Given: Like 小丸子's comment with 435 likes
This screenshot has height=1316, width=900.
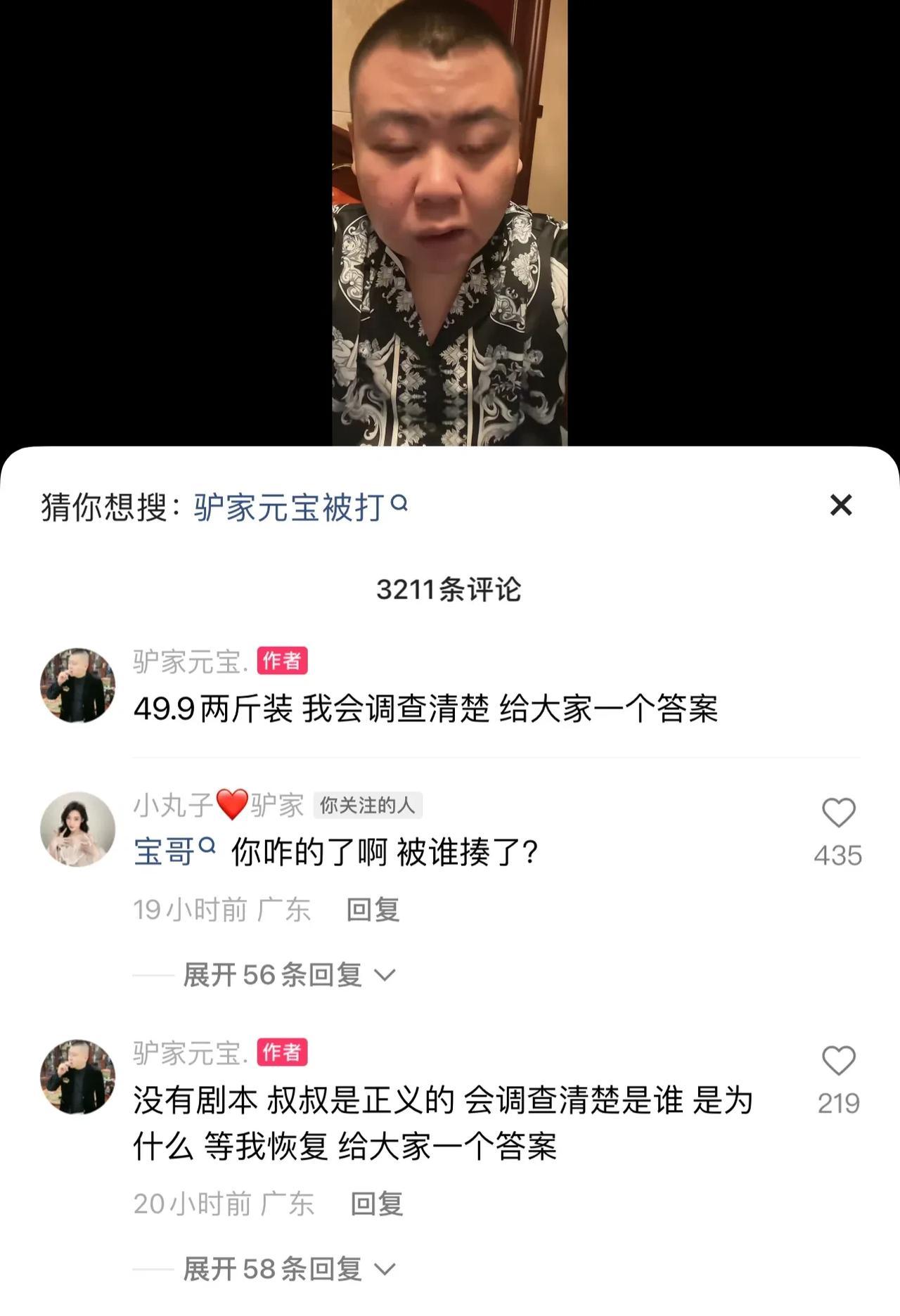Looking at the screenshot, I should 838,813.
